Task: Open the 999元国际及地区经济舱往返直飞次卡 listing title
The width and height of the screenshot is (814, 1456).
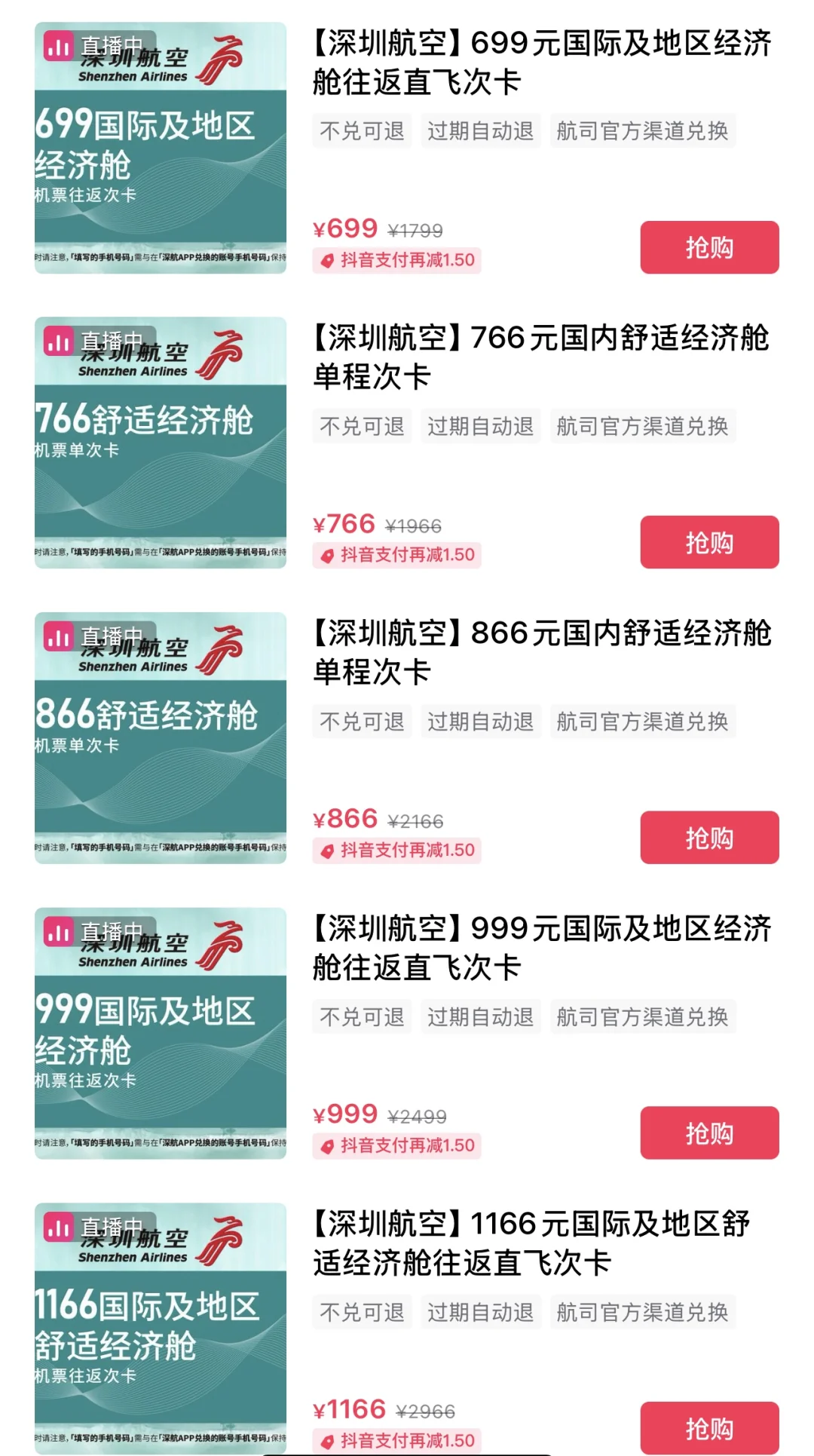Action: (542, 948)
